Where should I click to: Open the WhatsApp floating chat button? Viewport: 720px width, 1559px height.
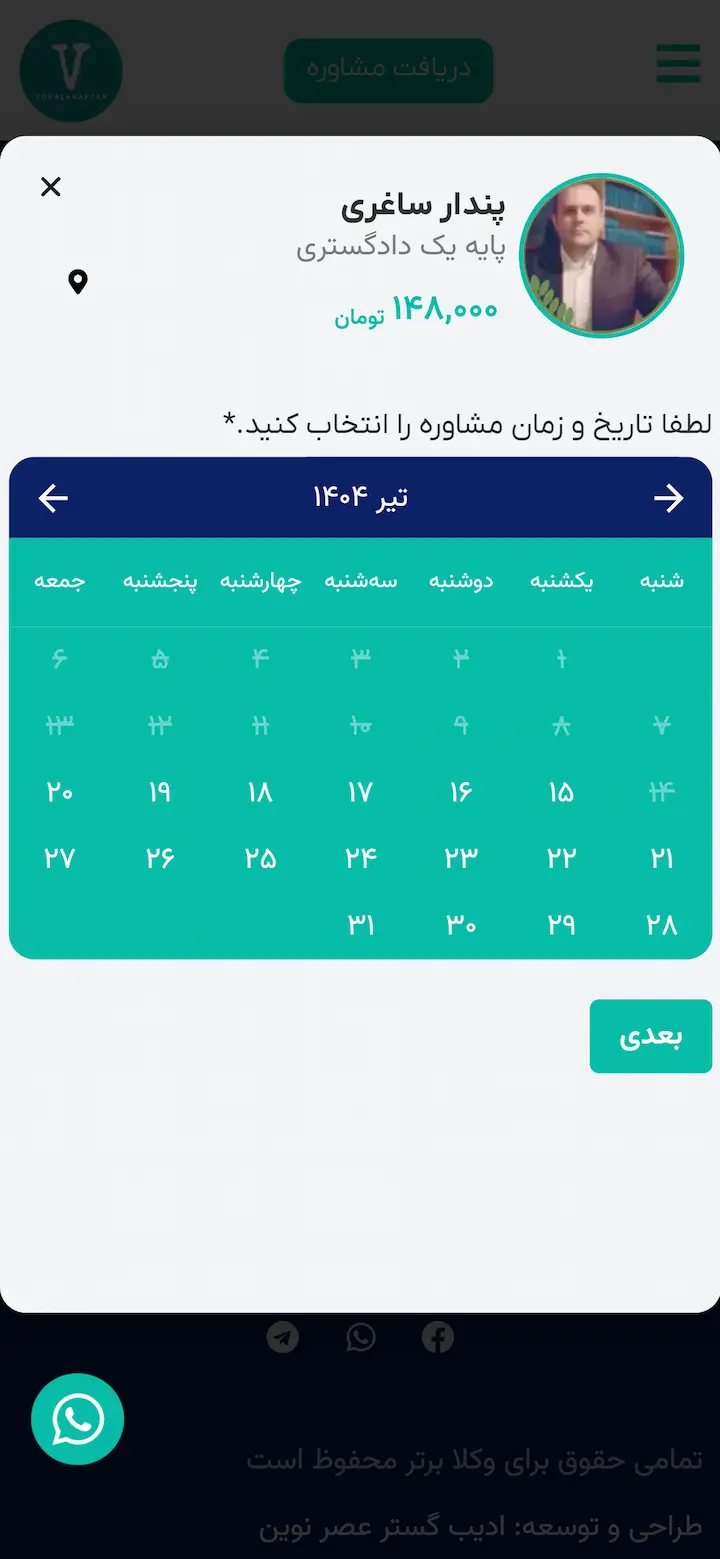click(77, 1419)
